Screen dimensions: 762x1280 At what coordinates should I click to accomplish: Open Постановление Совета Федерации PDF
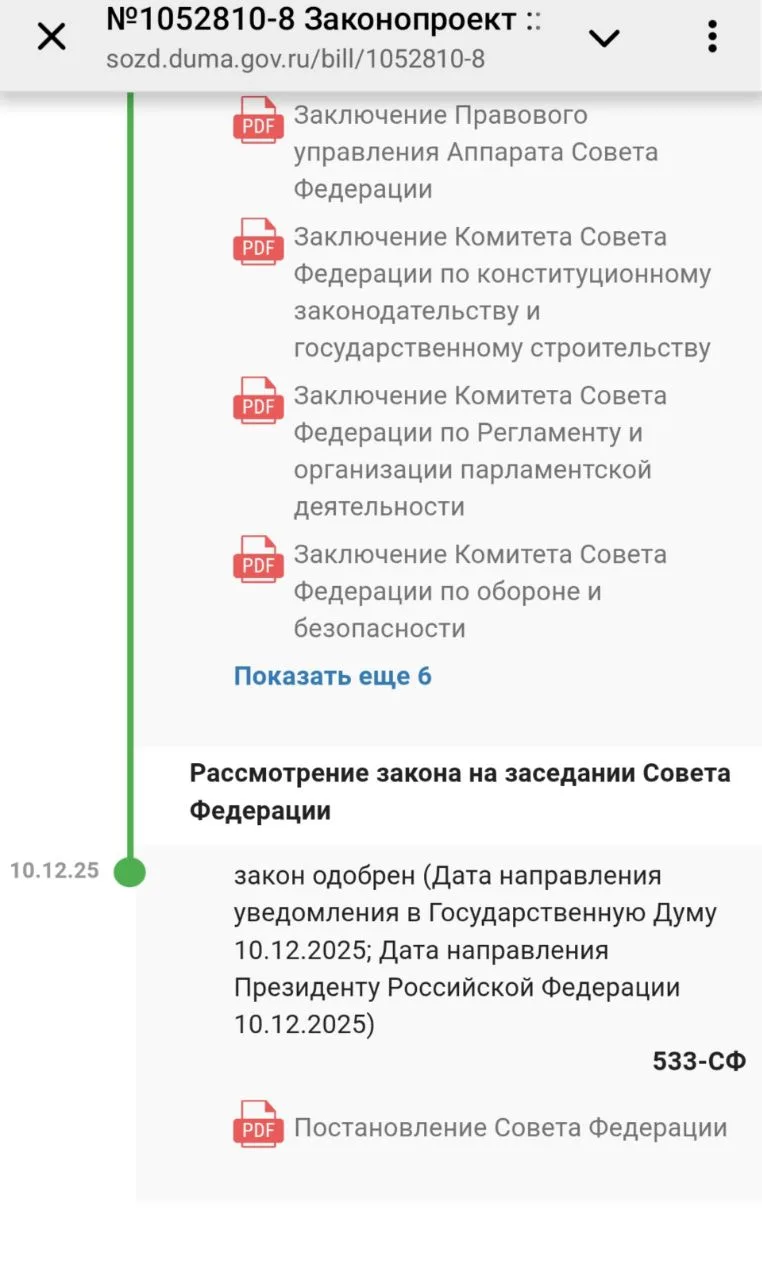tap(509, 1128)
